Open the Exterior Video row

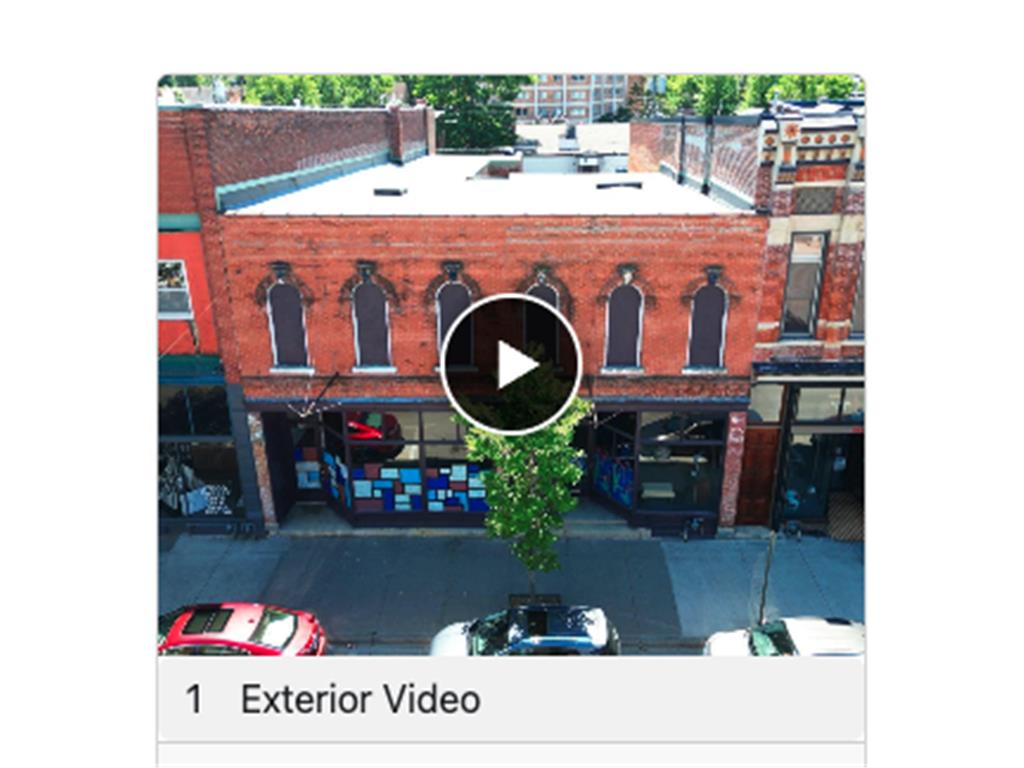(360, 699)
